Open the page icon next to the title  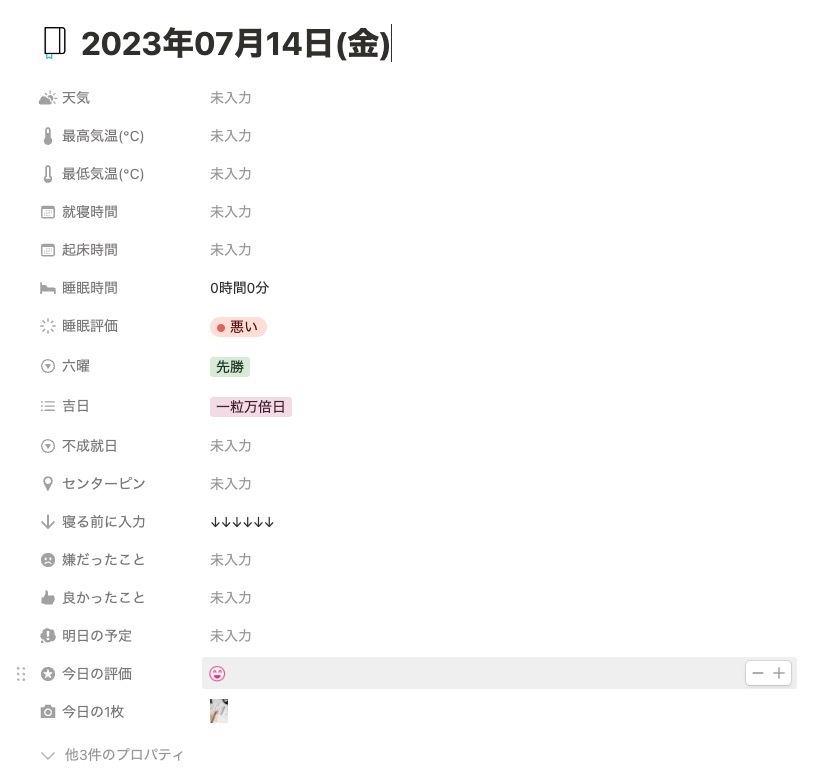54,42
